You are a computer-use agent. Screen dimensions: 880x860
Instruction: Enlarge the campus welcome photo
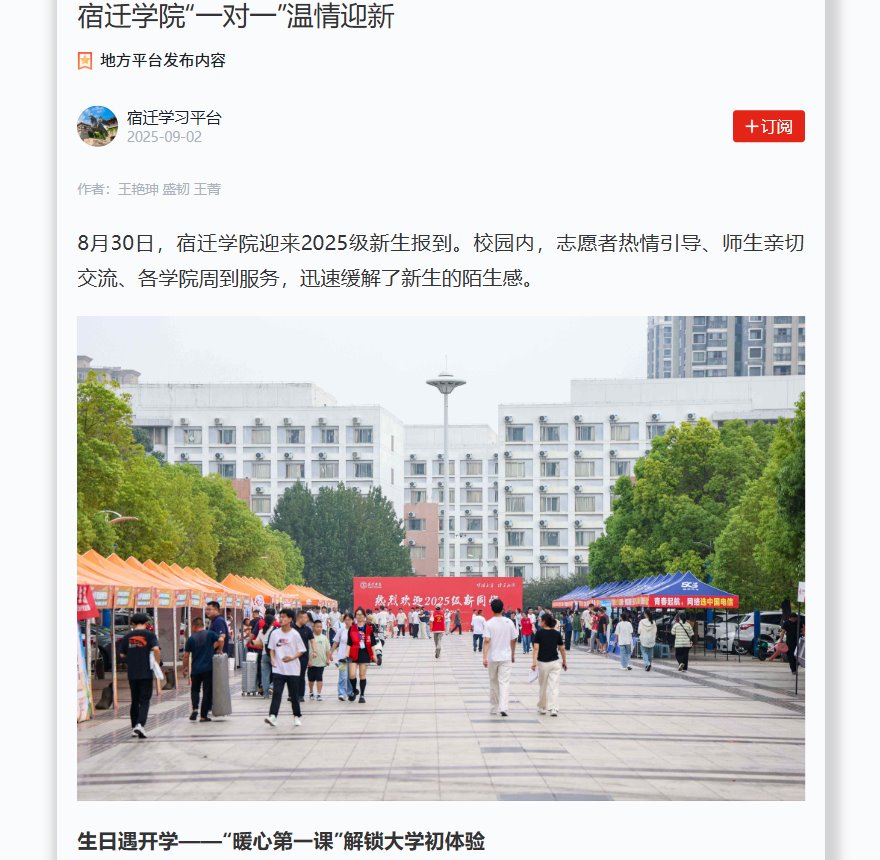click(440, 558)
